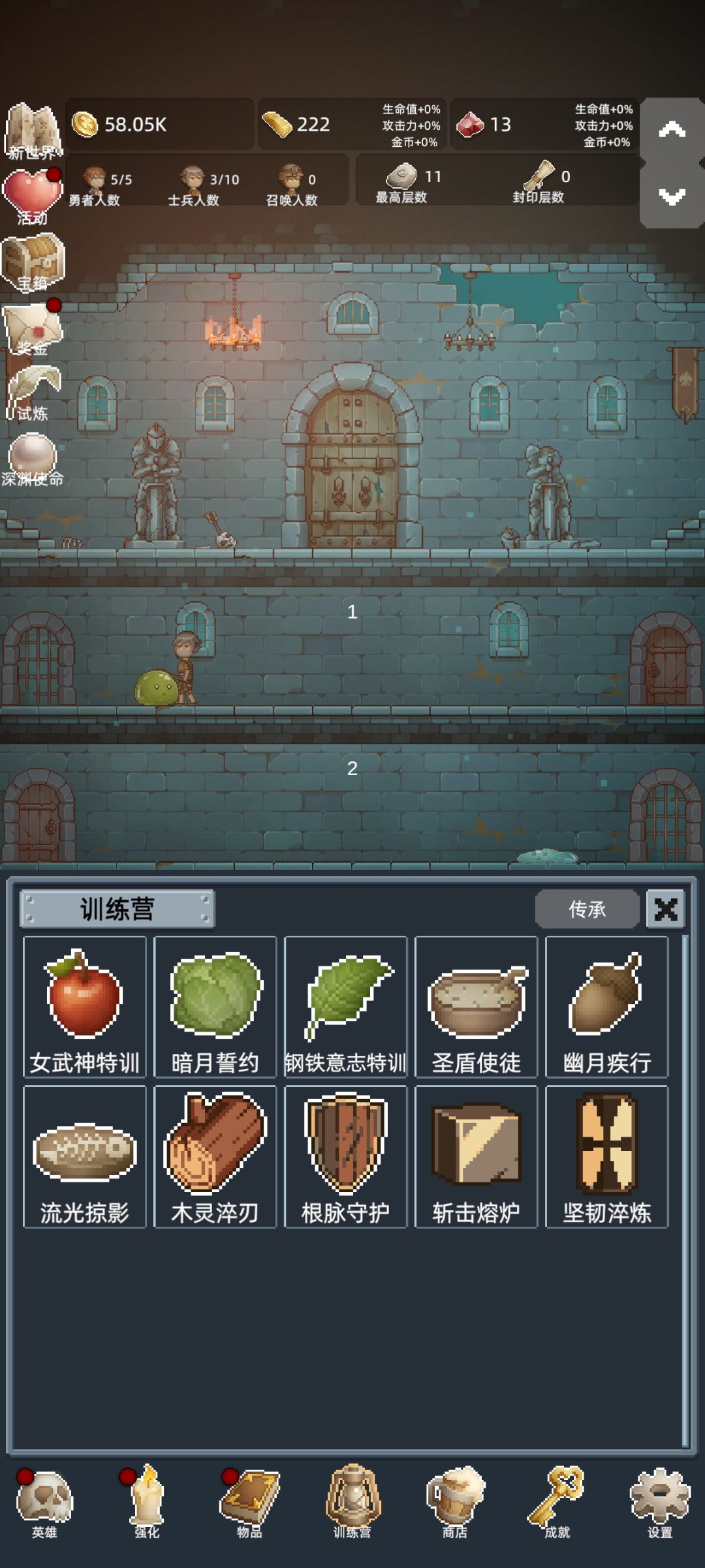This screenshot has width=705, height=1568.
Task: Open the 宝箱 treasure chest icon
Action: tap(34, 258)
